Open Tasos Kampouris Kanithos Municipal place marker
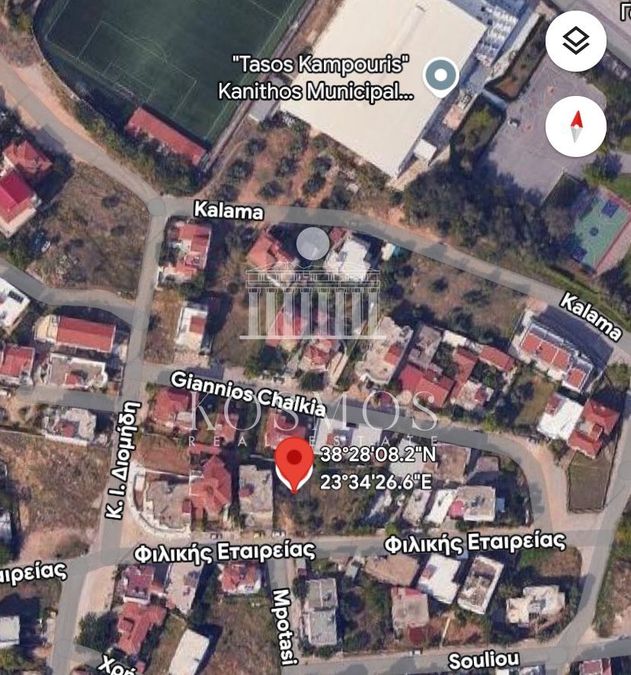The image size is (631, 675). click(x=440, y=74)
